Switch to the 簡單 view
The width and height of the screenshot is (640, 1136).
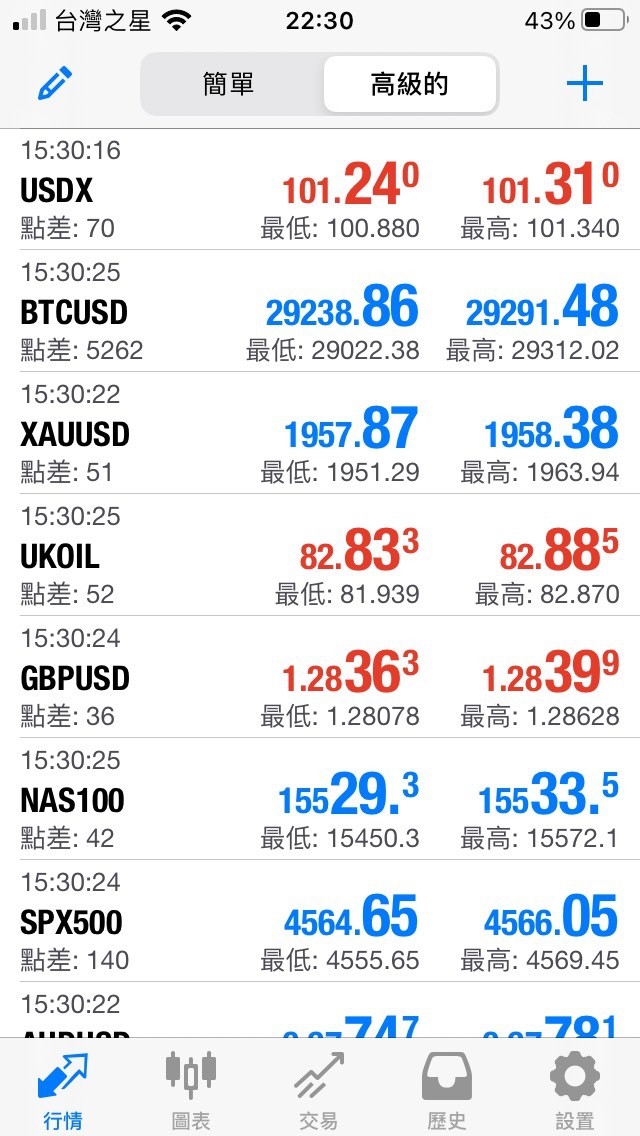point(229,84)
